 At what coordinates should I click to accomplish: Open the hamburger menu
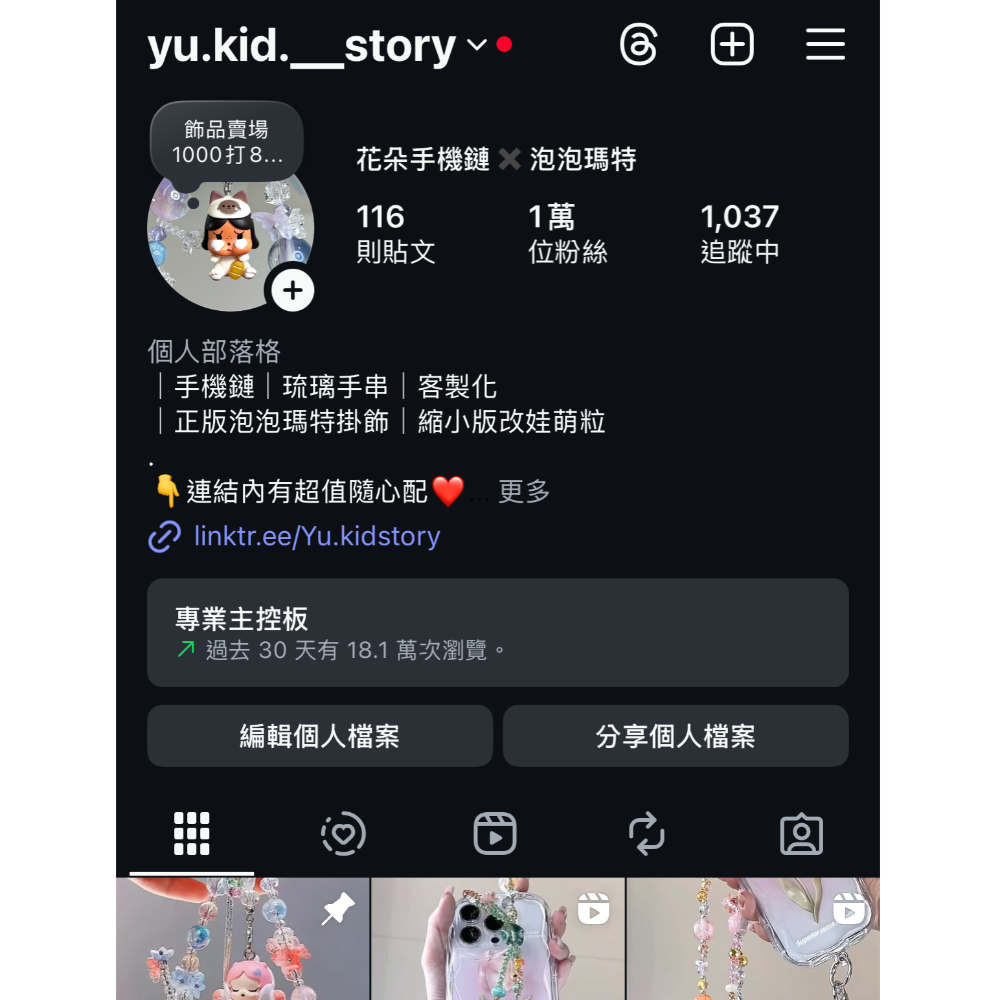pyautogui.click(x=825, y=45)
